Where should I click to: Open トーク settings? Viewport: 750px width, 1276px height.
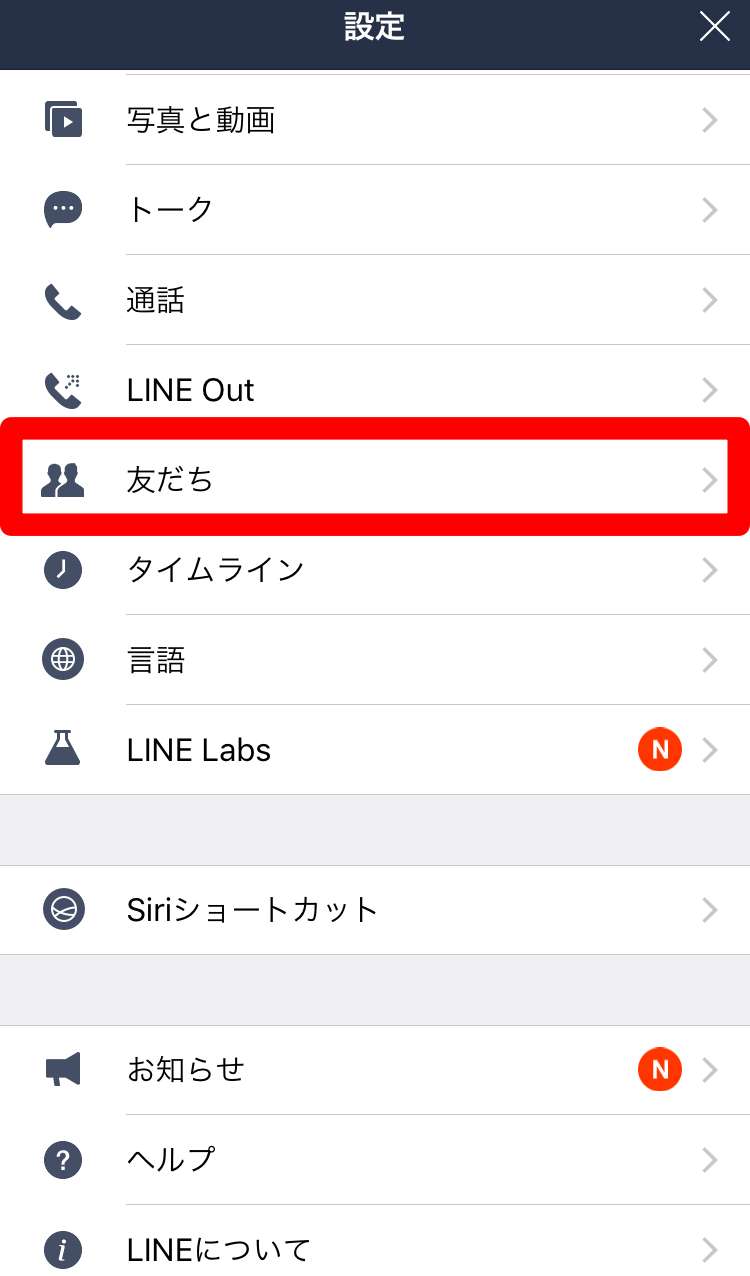point(375,210)
